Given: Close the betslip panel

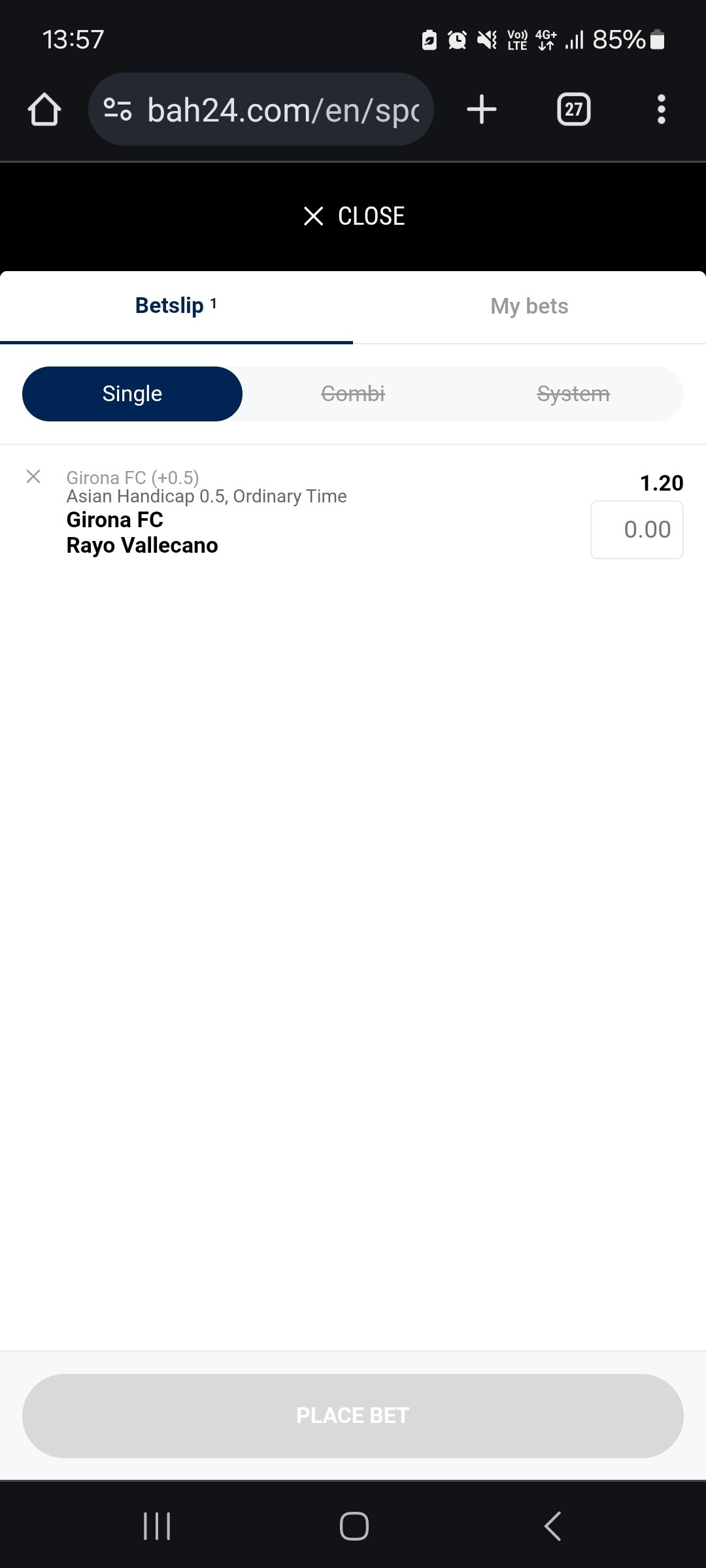Looking at the screenshot, I should (x=354, y=216).
